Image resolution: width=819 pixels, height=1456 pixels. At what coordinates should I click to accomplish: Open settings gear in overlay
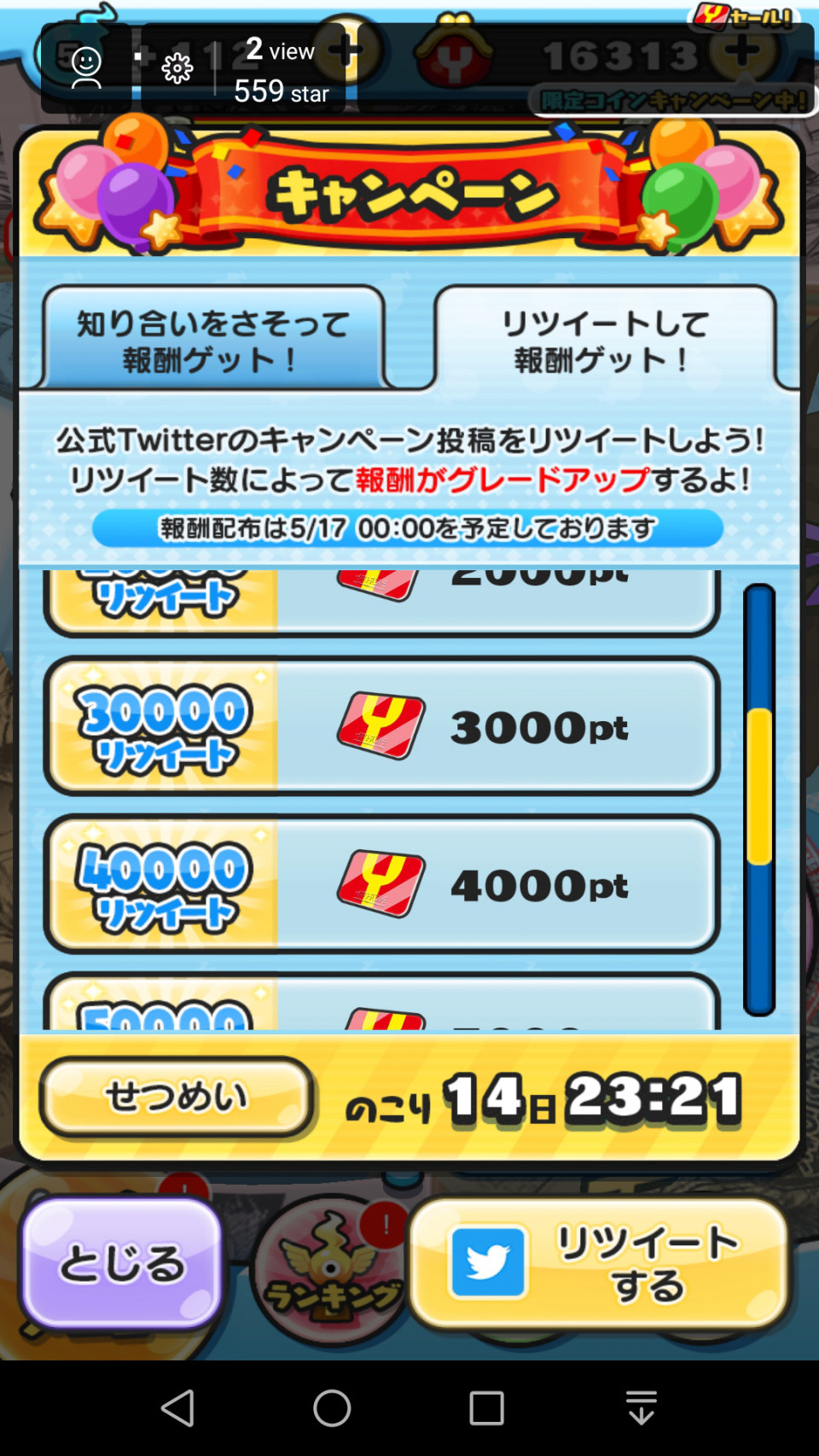177,68
